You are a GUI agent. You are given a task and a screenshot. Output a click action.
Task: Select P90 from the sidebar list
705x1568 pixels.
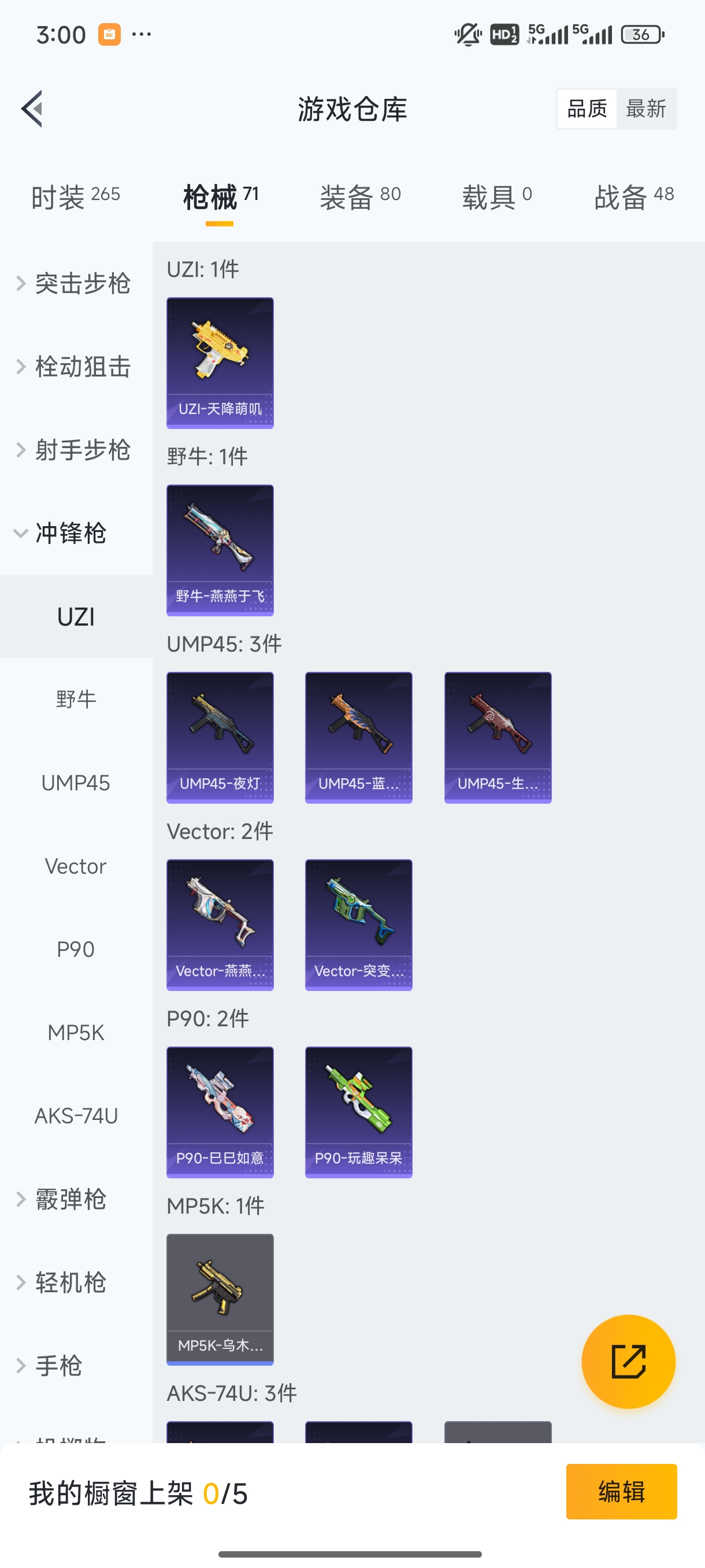click(76, 948)
